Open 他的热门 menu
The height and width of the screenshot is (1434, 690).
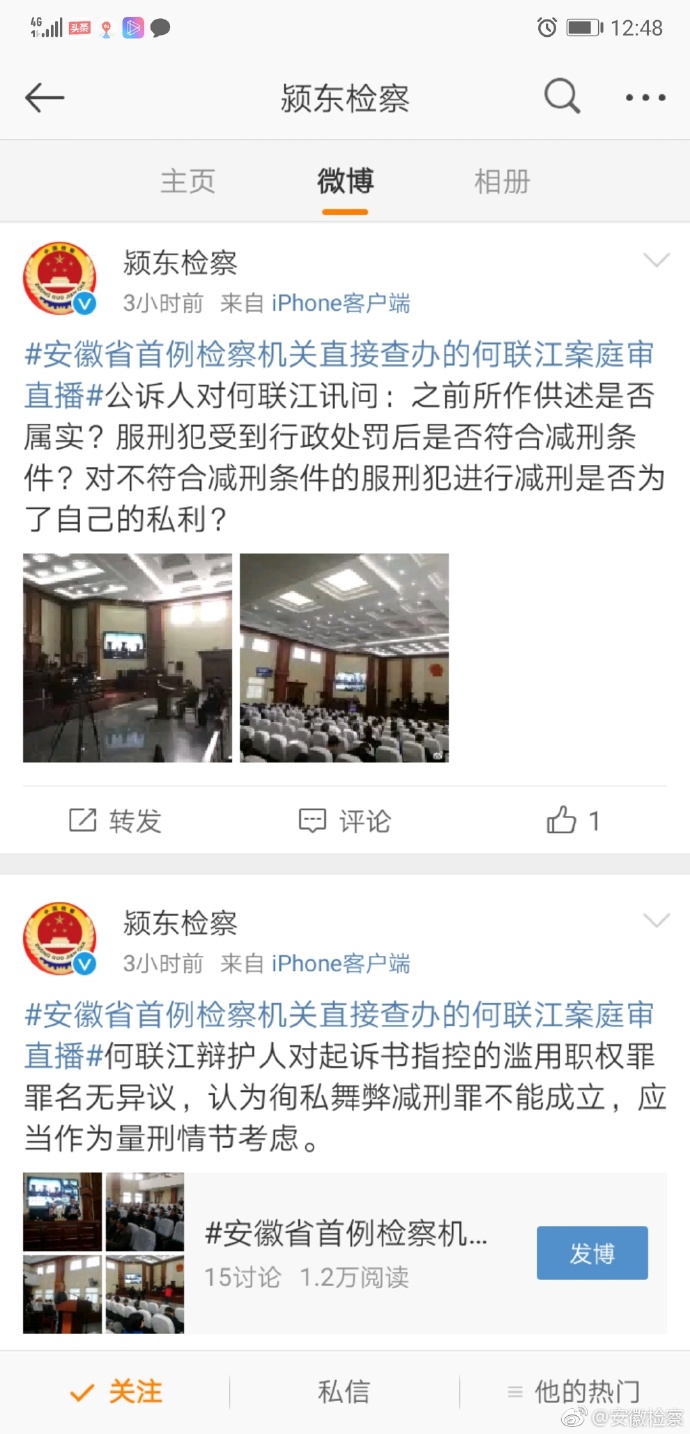573,1392
